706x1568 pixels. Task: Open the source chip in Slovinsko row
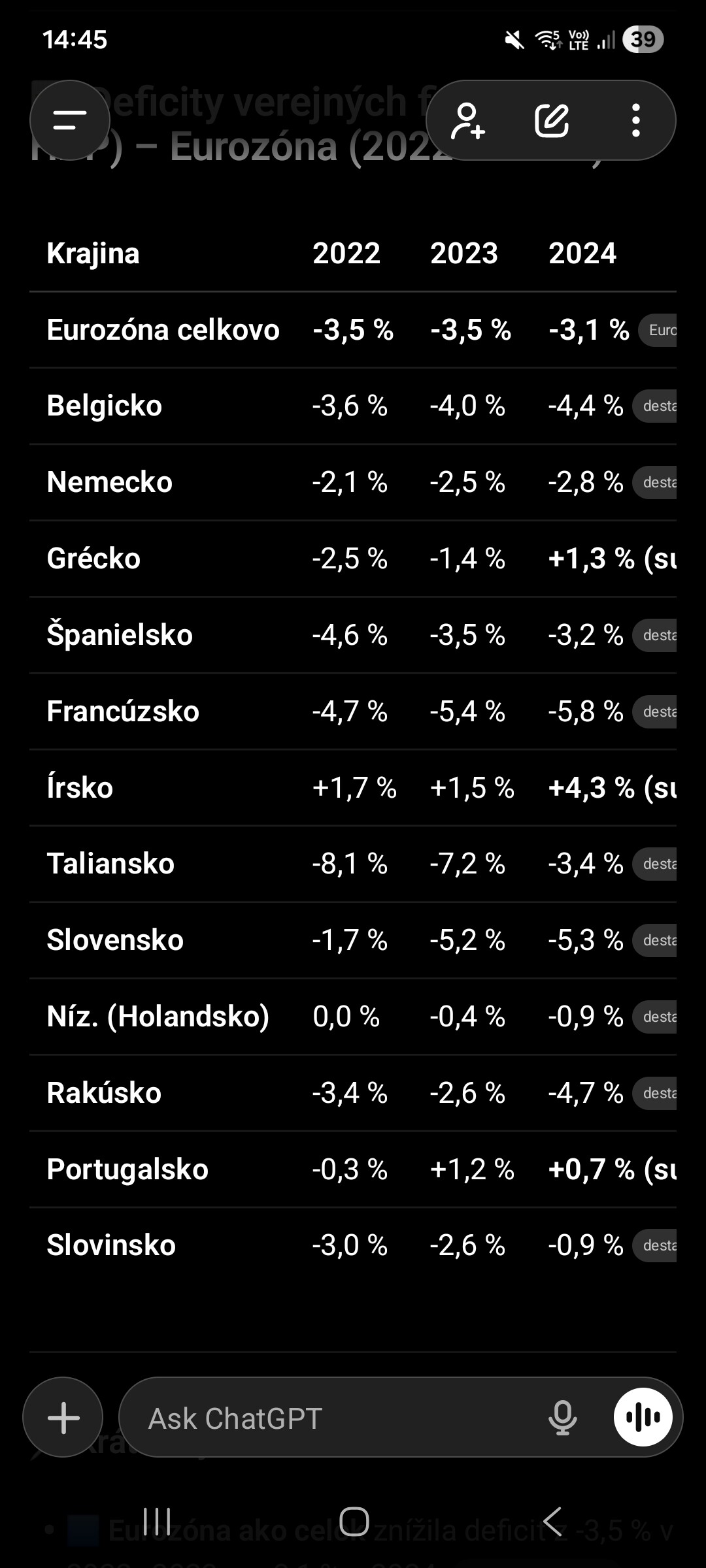[656, 1245]
